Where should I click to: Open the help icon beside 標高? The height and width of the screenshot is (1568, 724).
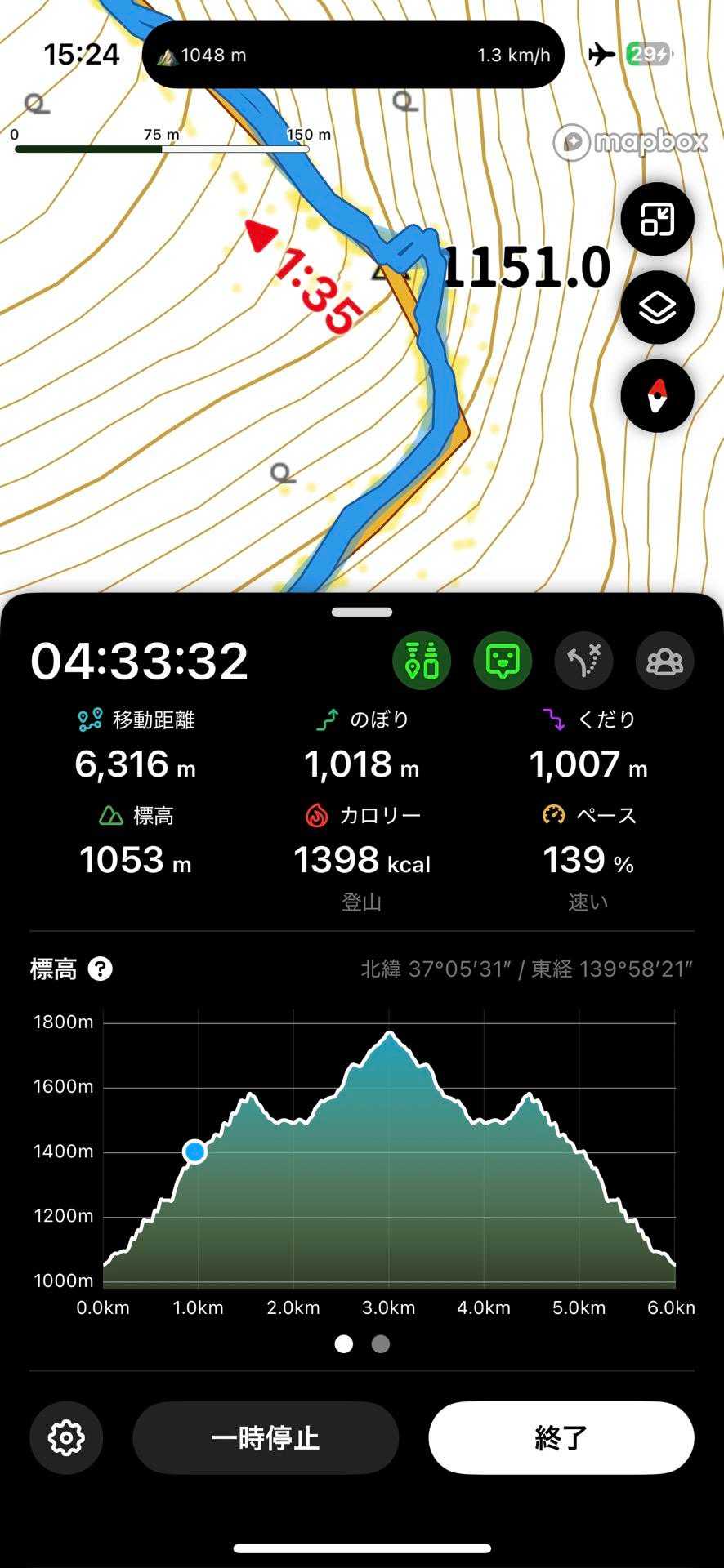[x=100, y=969]
